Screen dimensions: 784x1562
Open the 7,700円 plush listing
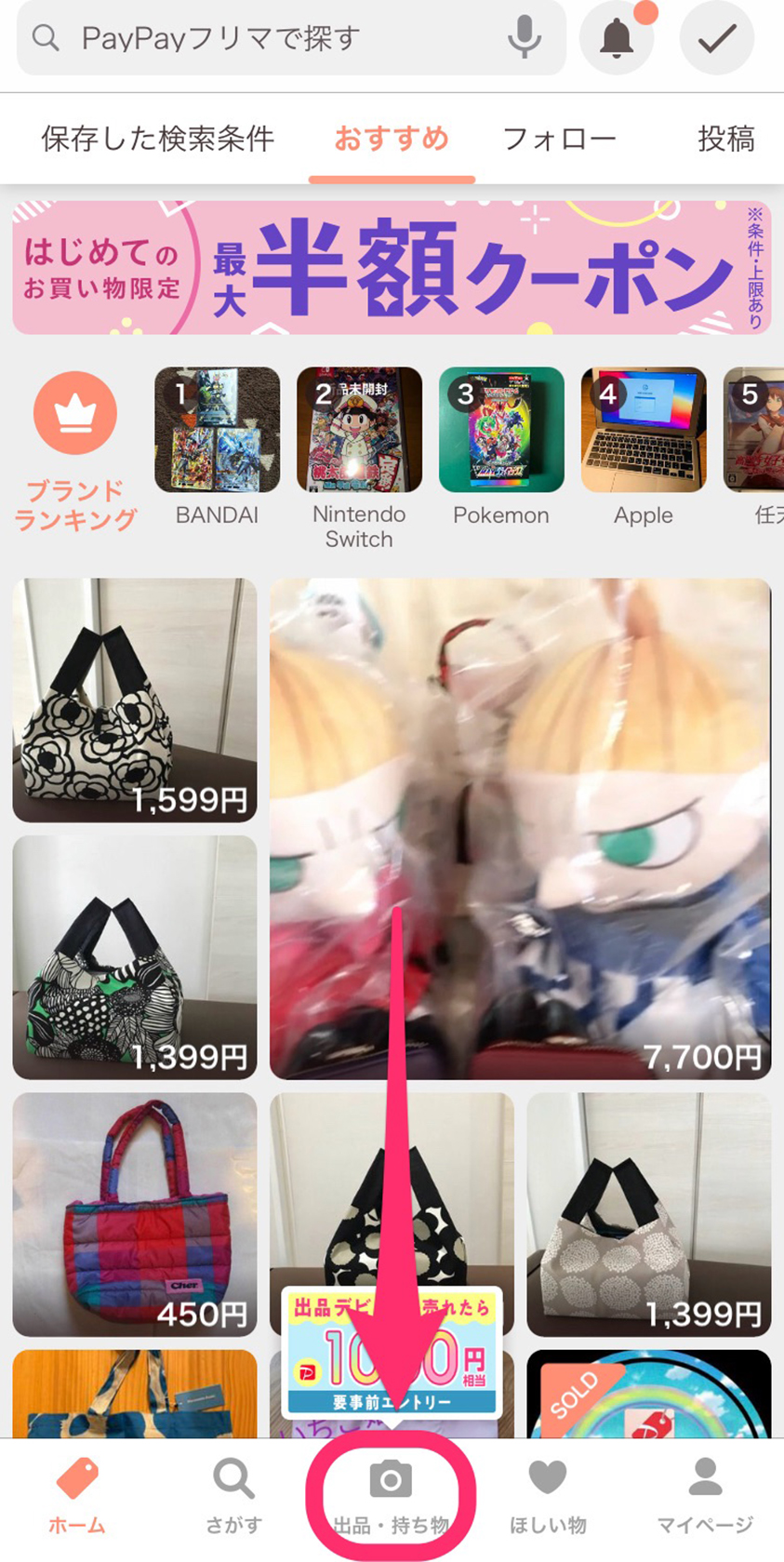coord(520,828)
